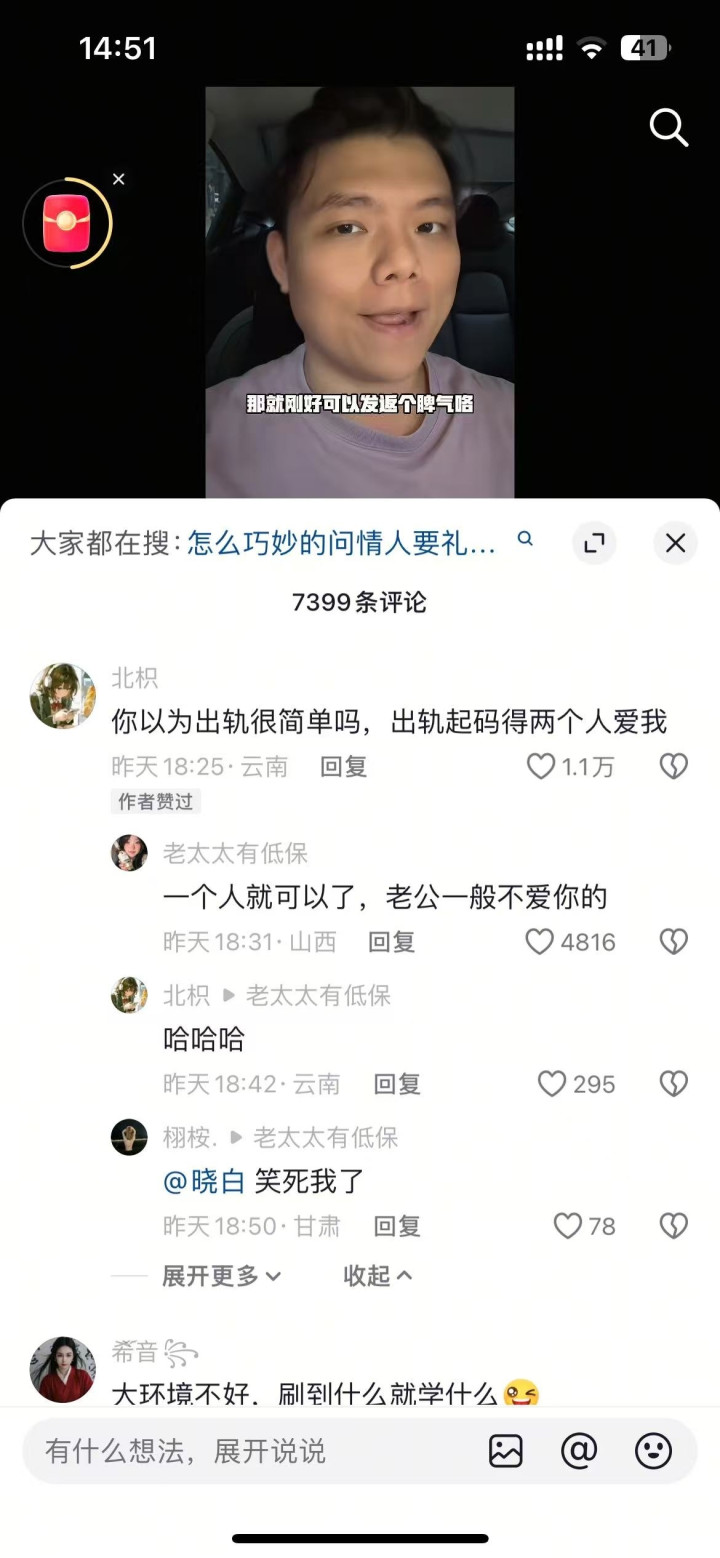Like 北枳's comment with 1.1万 likes
This screenshot has width=720, height=1558.
pos(541,767)
